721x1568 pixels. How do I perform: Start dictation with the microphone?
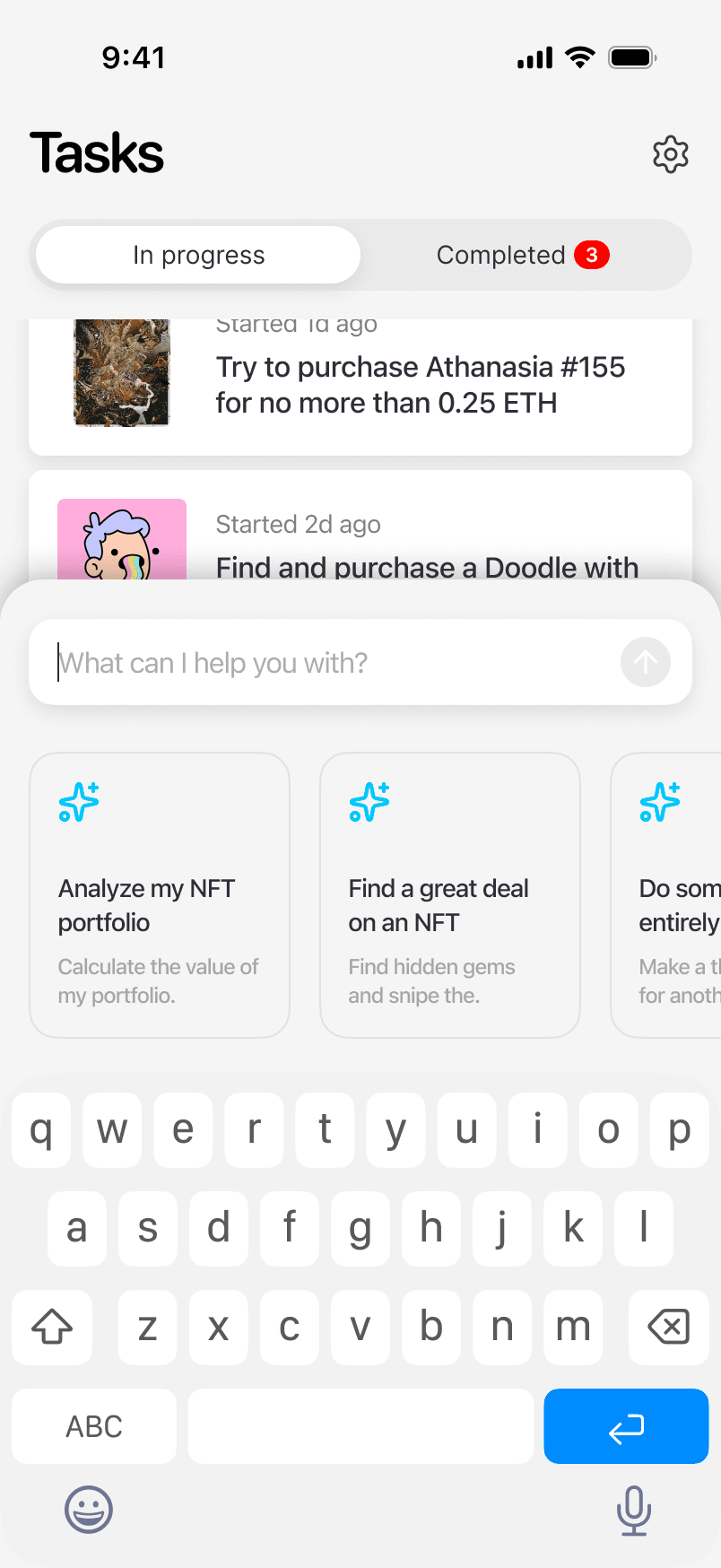pyautogui.click(x=633, y=1510)
